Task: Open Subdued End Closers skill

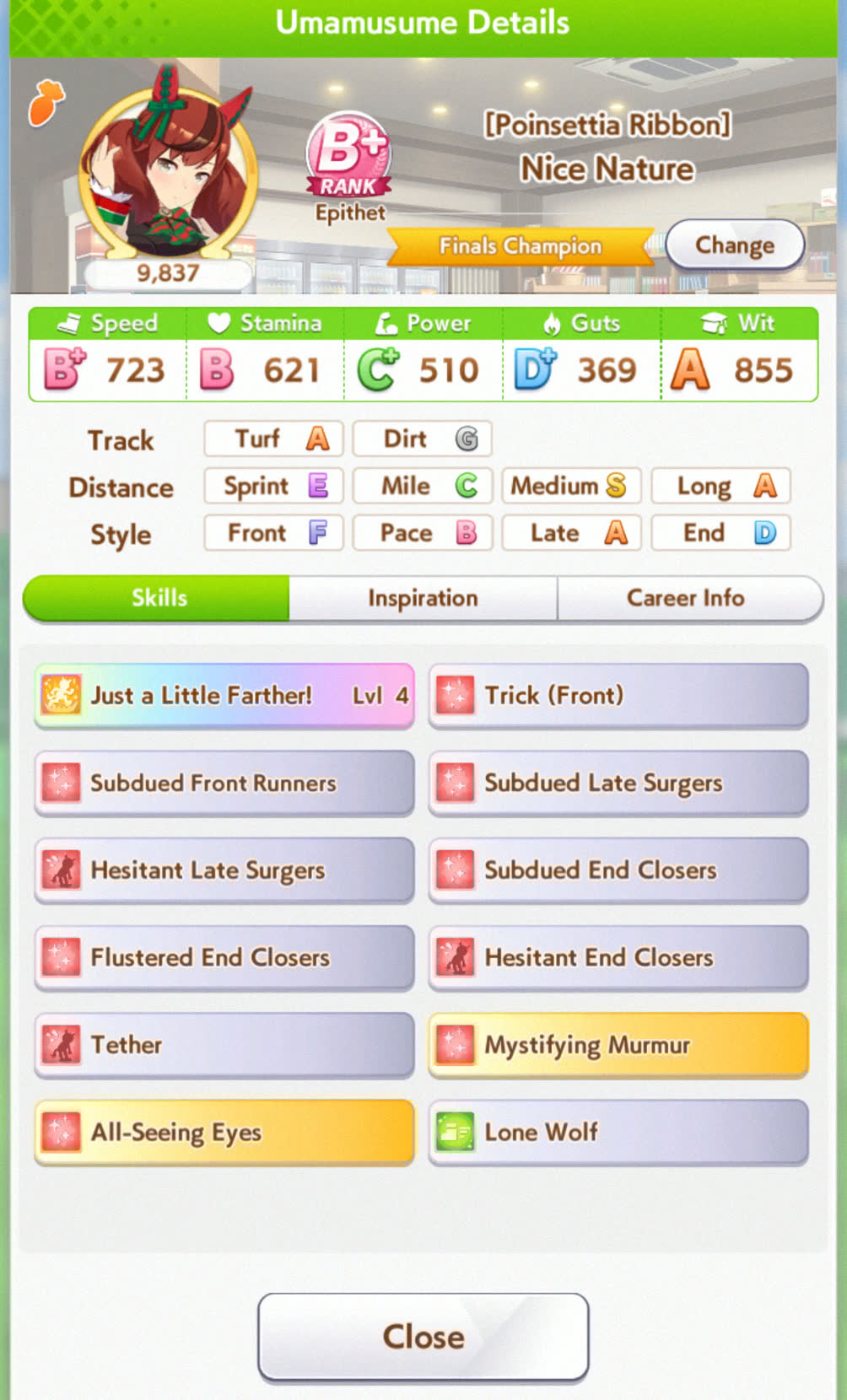Action: [x=618, y=870]
